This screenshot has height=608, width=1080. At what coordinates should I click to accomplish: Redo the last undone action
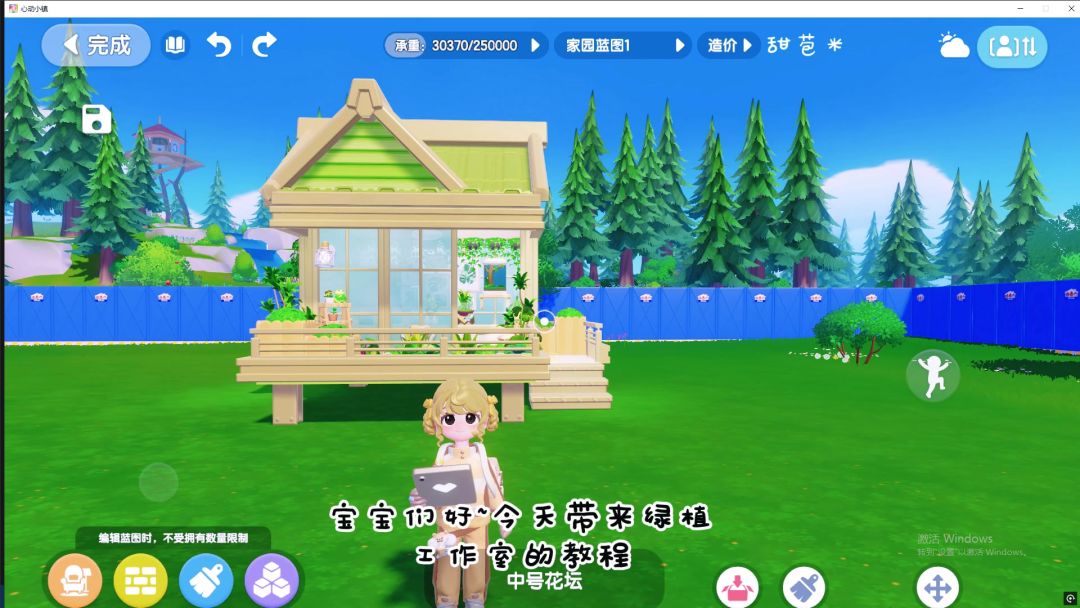(x=264, y=45)
